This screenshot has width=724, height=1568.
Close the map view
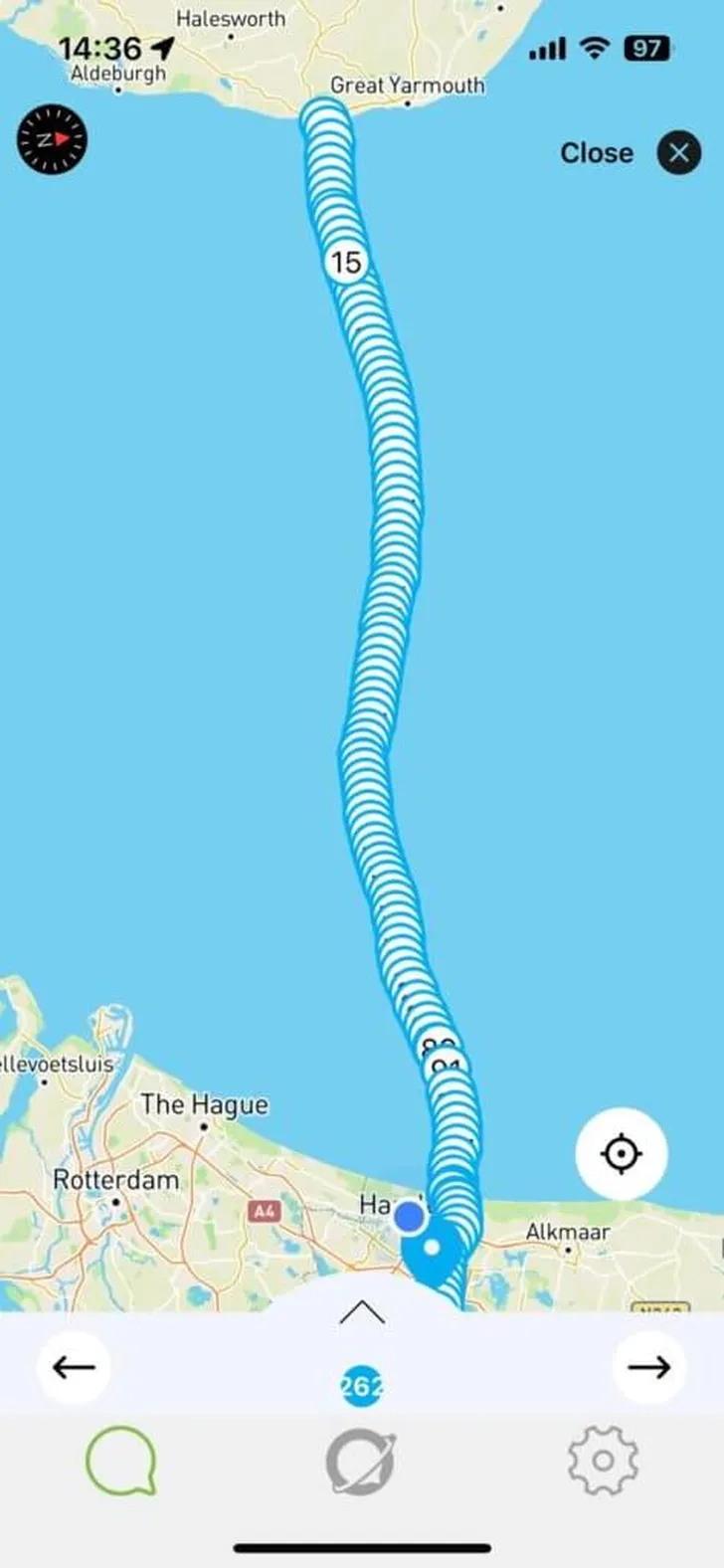coord(678,153)
